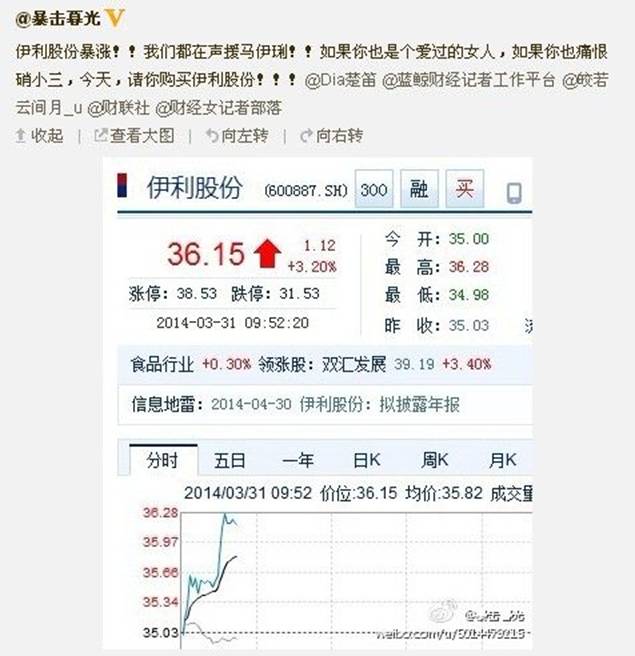
Task: Open the profile of @暴击暮光
Action: pyautogui.click(x=58, y=17)
